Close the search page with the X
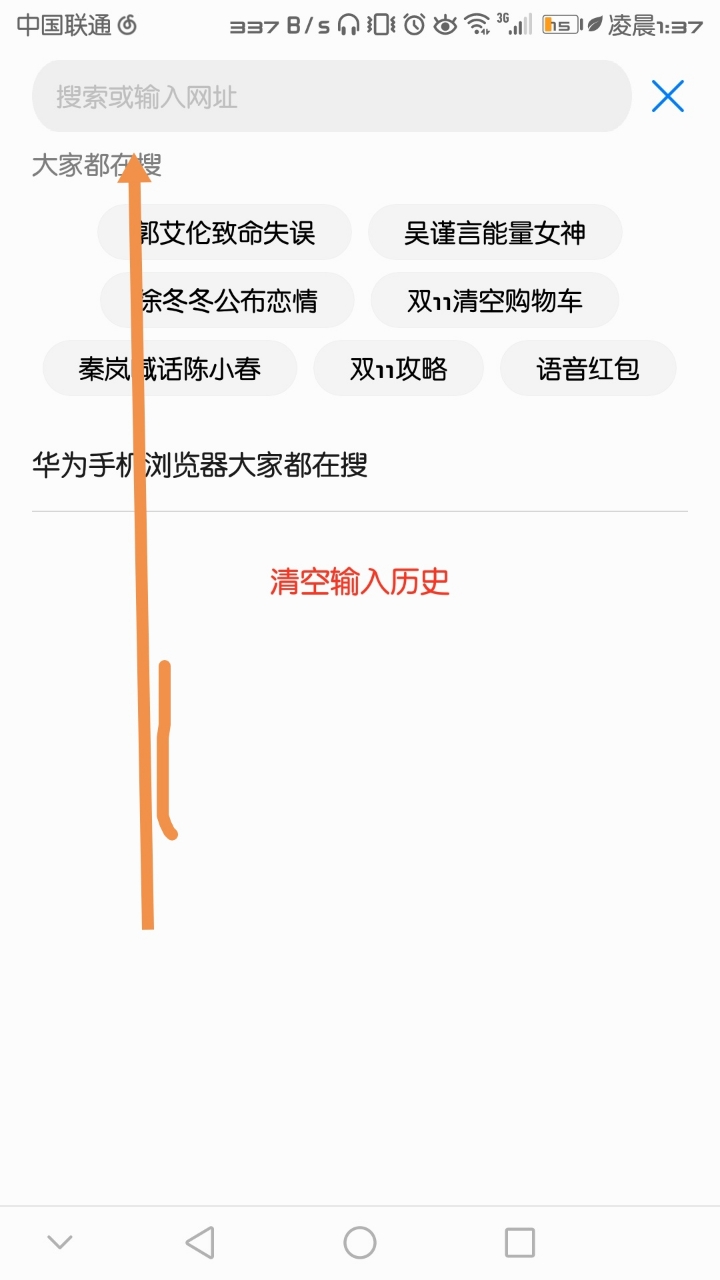This screenshot has height=1280, width=720. pos(667,96)
